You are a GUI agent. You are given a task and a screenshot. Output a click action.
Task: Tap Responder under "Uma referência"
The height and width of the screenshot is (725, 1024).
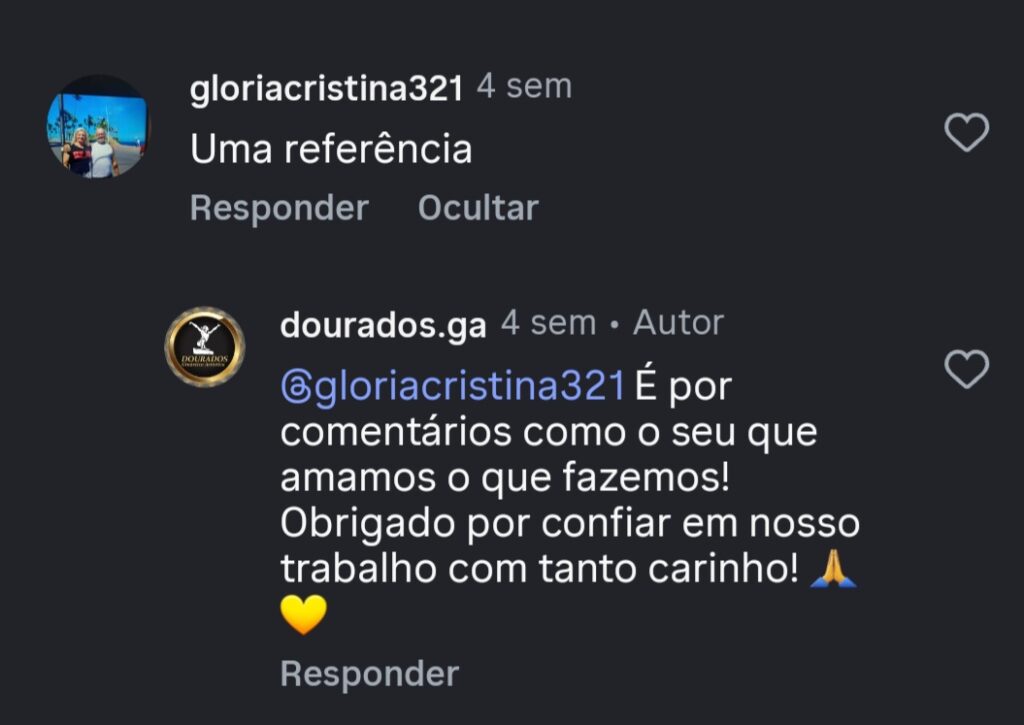279,208
